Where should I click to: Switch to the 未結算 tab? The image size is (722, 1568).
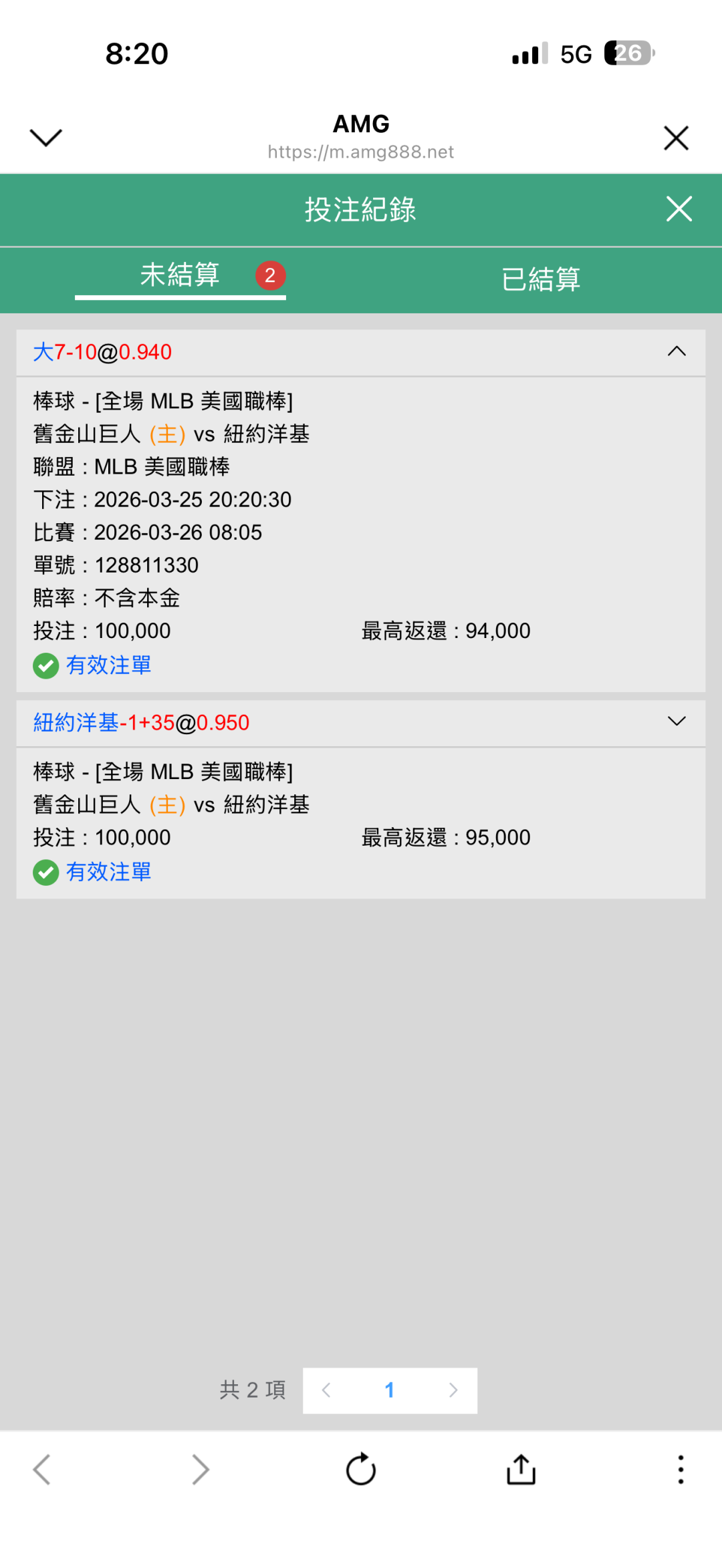[180, 276]
